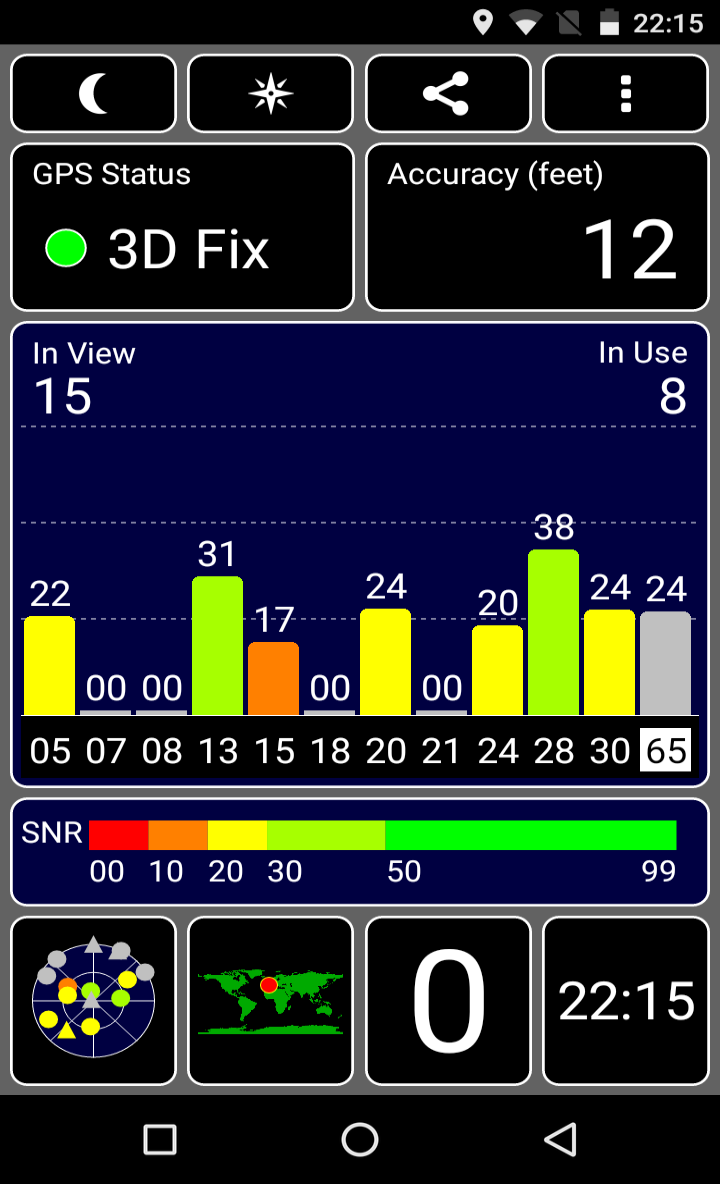The width and height of the screenshot is (720, 1184).
Task: Tap the 22:15 time tile
Action: pos(626,1001)
